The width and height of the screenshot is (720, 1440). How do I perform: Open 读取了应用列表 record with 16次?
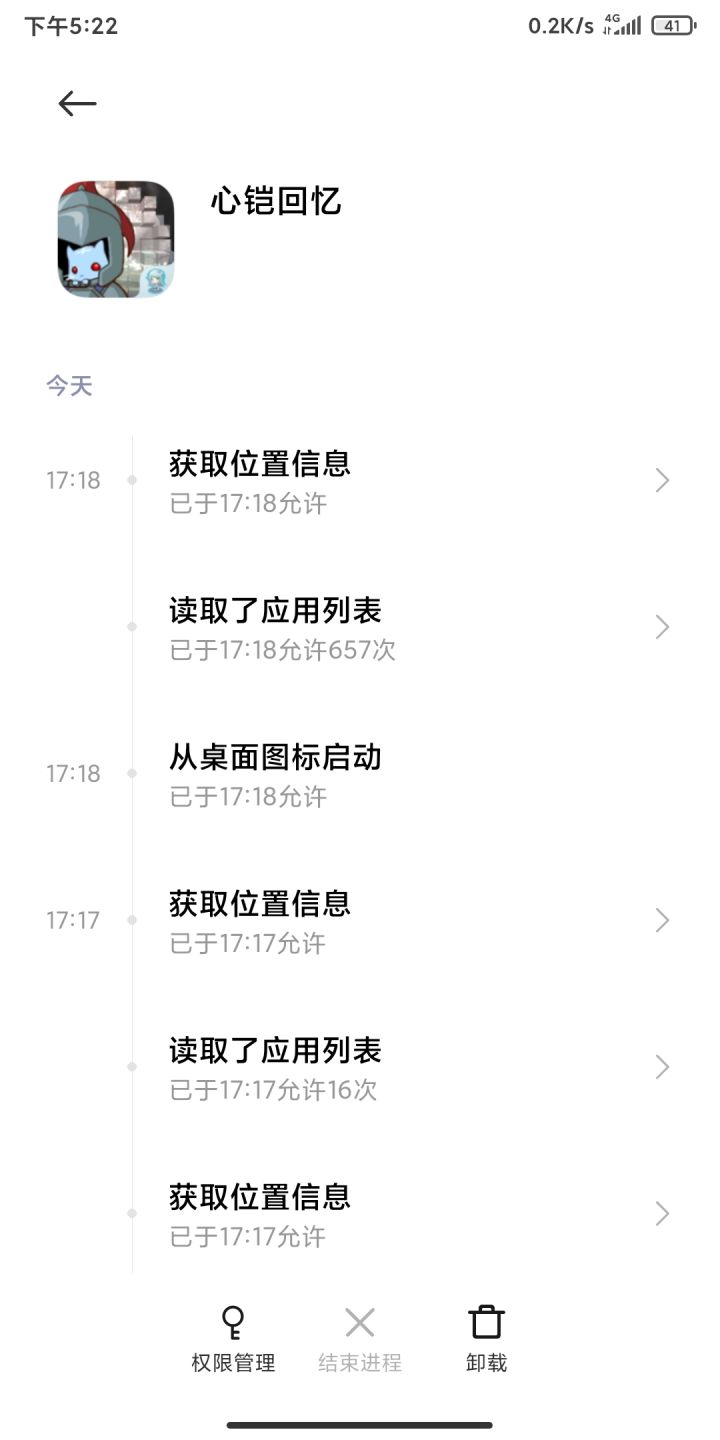tap(400, 1068)
